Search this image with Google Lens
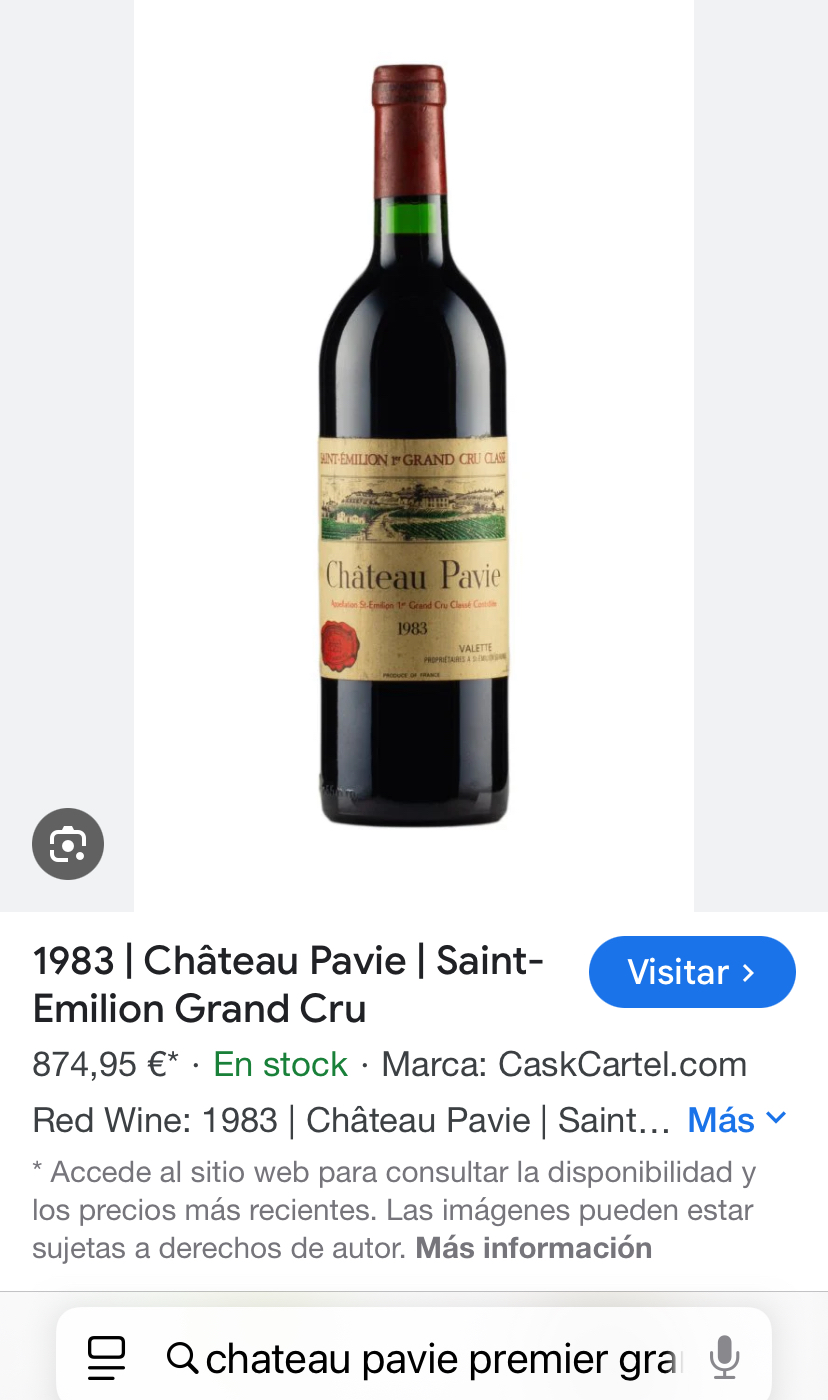828x1400 pixels. [68, 844]
